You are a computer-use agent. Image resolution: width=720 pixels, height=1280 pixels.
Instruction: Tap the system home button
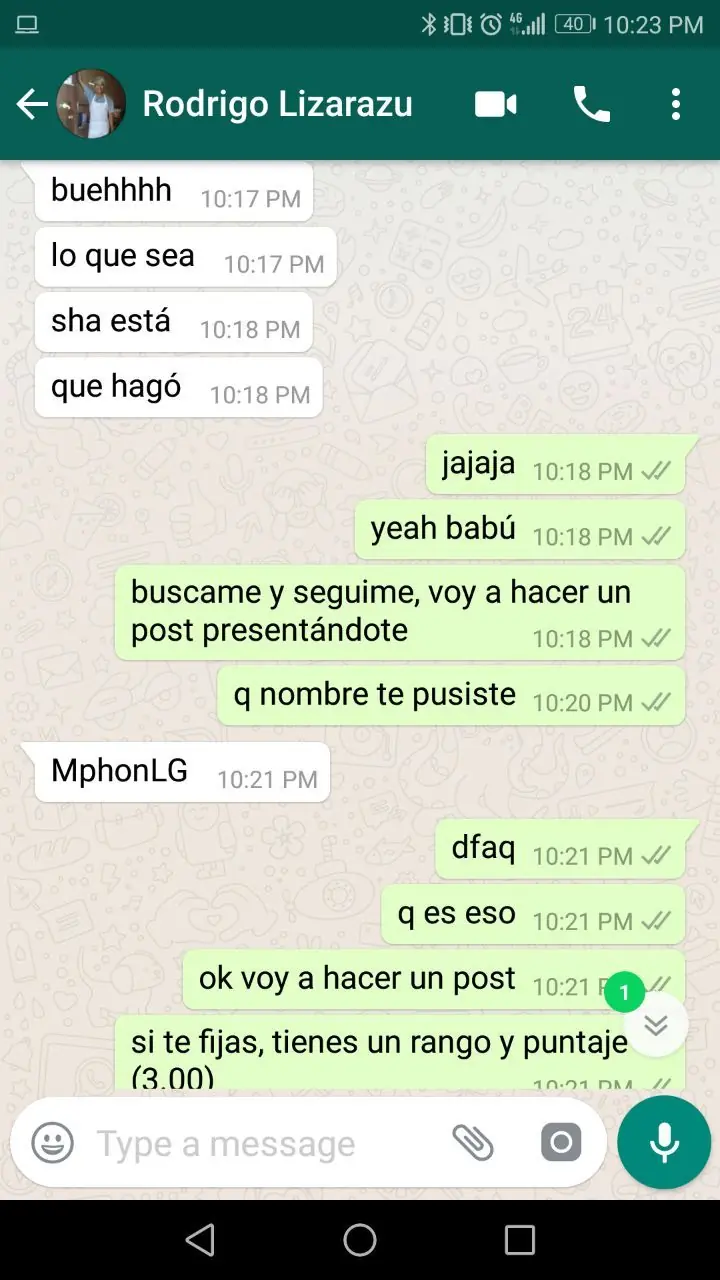tap(360, 1240)
